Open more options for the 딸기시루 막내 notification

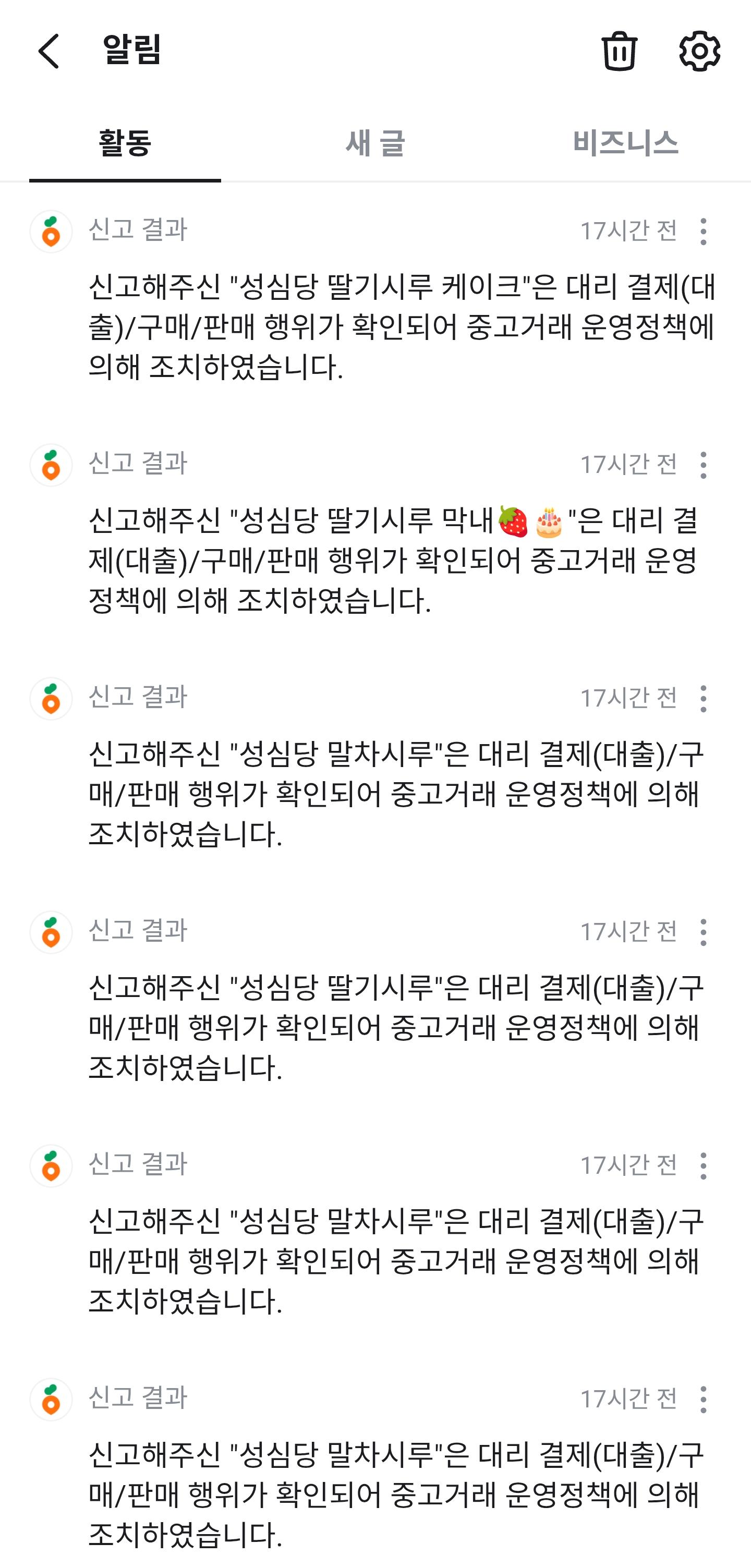(703, 465)
